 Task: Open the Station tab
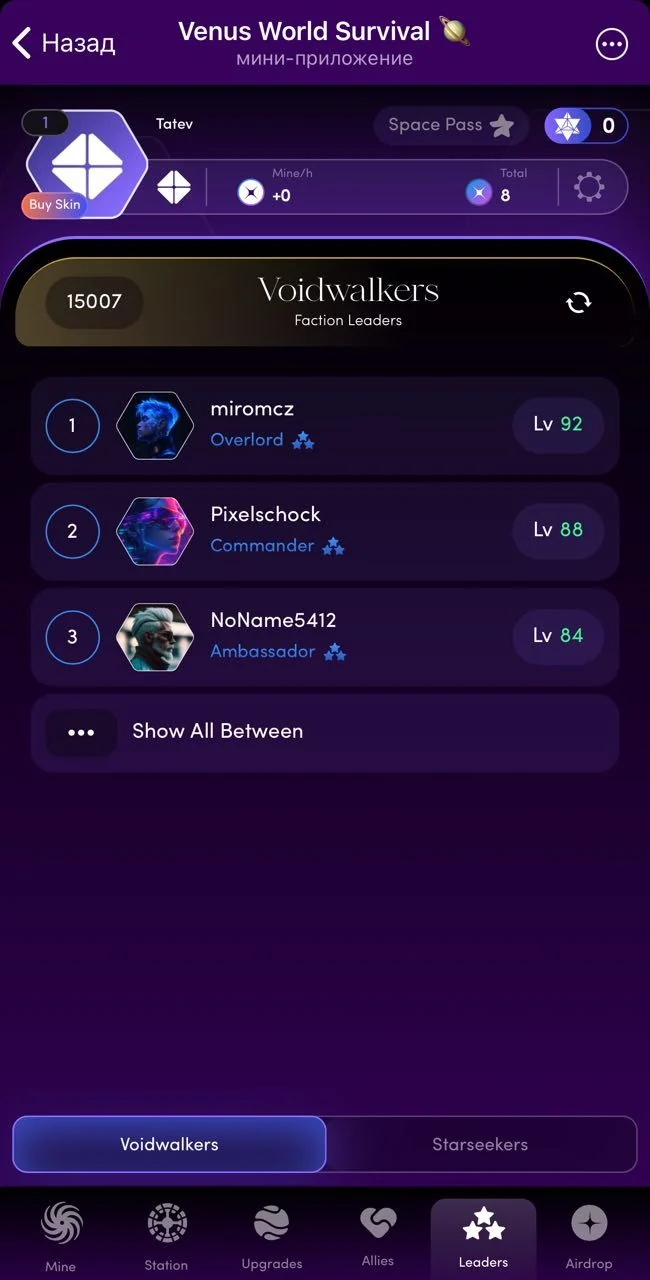(166, 1237)
